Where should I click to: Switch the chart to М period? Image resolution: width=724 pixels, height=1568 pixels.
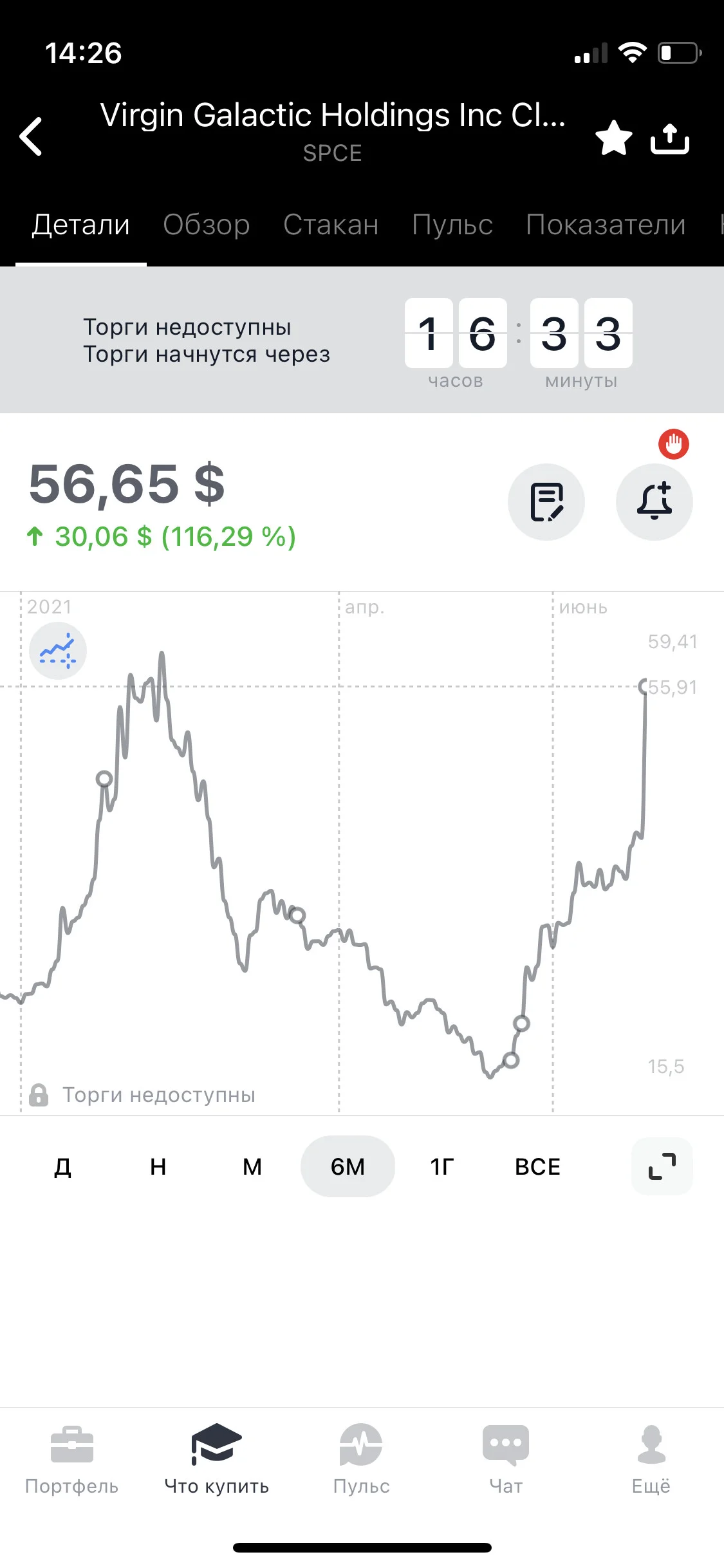(252, 1166)
